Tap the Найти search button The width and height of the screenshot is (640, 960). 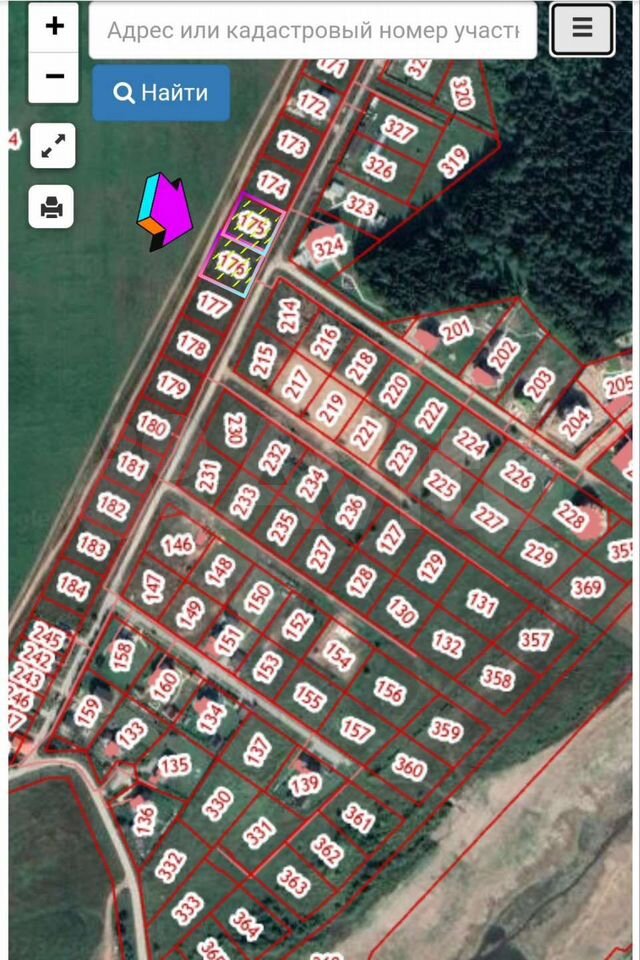pyautogui.click(x=161, y=93)
